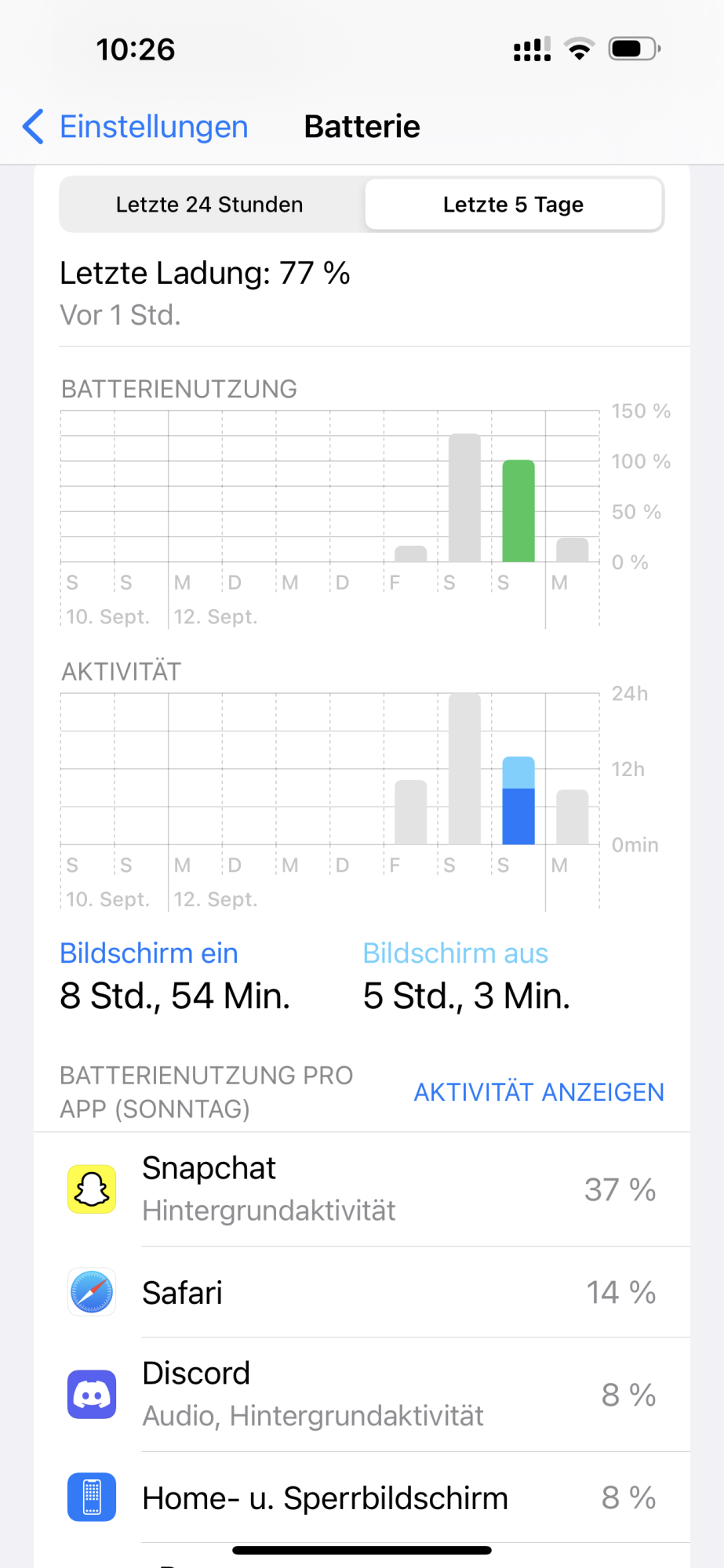Select the tall Saturday battery usage bar
Viewport: 724px width, 1568px height.
(464, 498)
